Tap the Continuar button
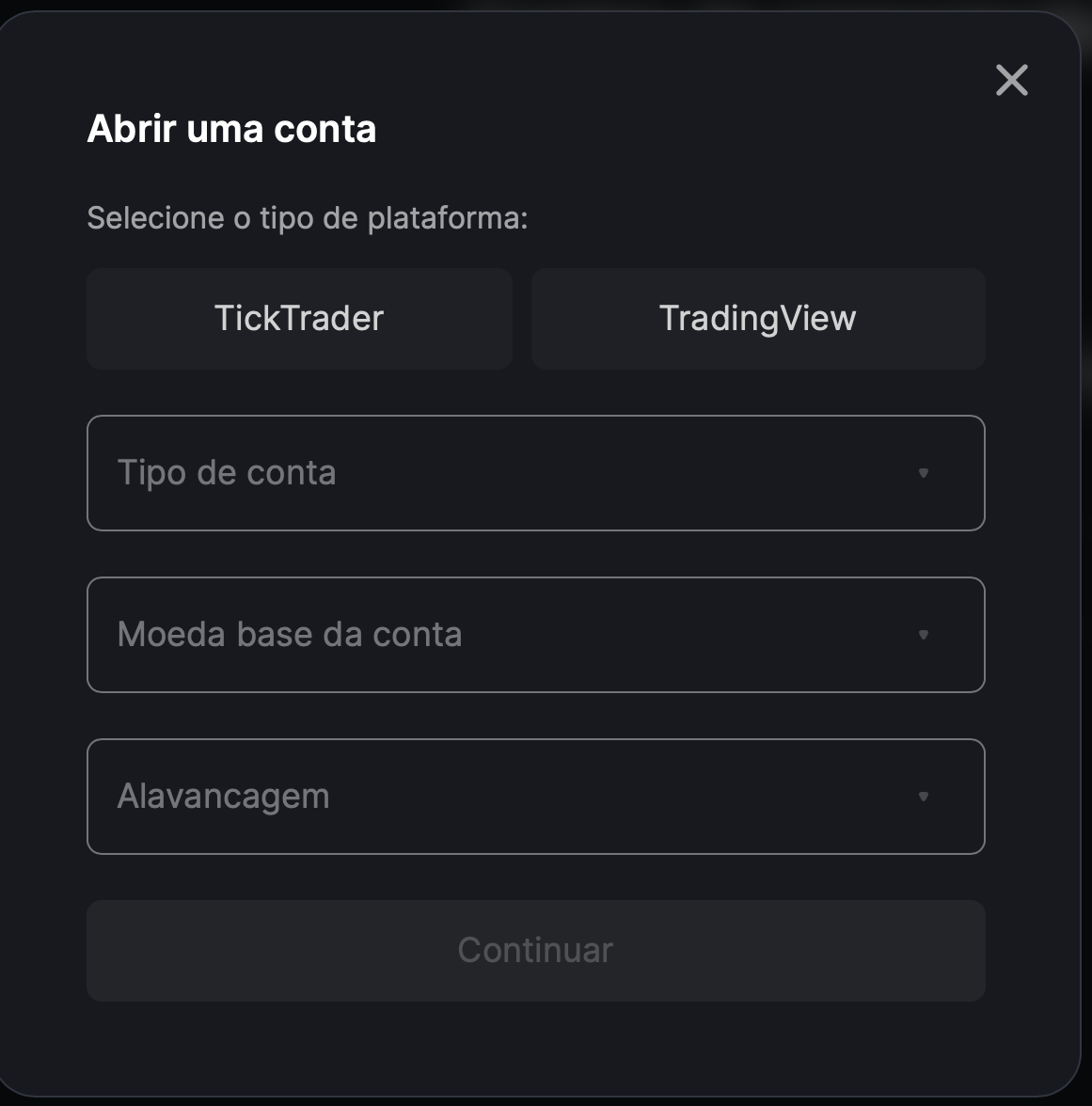 click(x=535, y=950)
